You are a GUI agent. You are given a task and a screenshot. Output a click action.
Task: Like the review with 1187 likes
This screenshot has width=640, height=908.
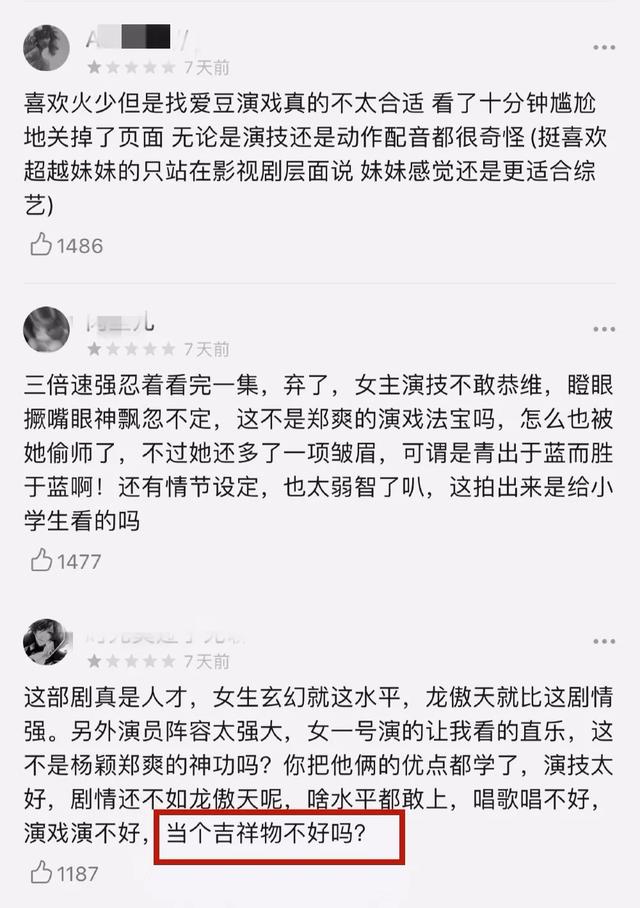click(x=41, y=873)
